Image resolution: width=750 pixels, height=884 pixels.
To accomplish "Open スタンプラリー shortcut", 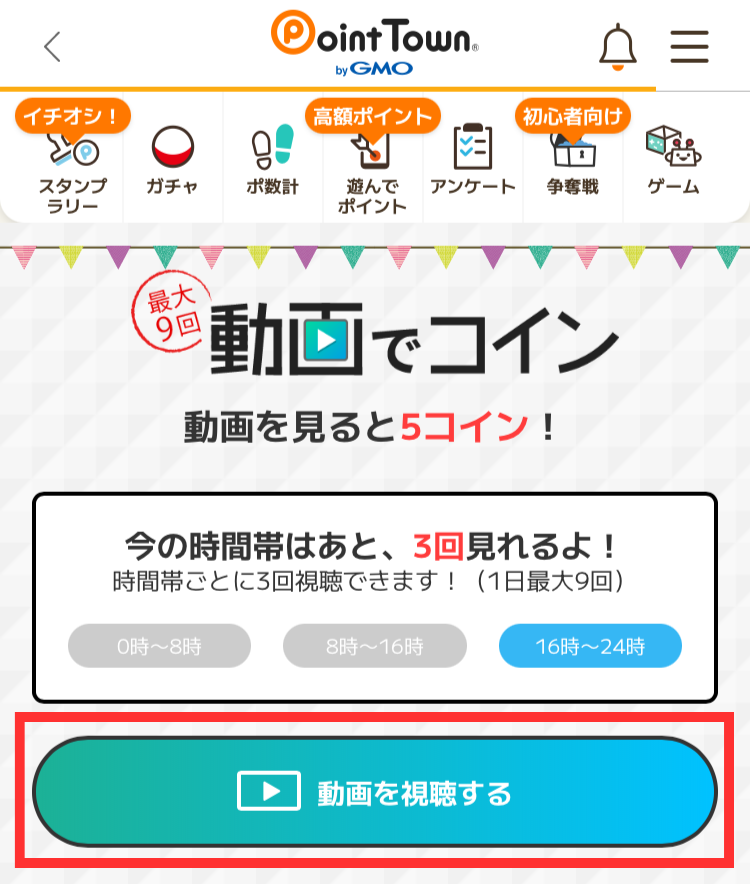I will click(x=72, y=167).
